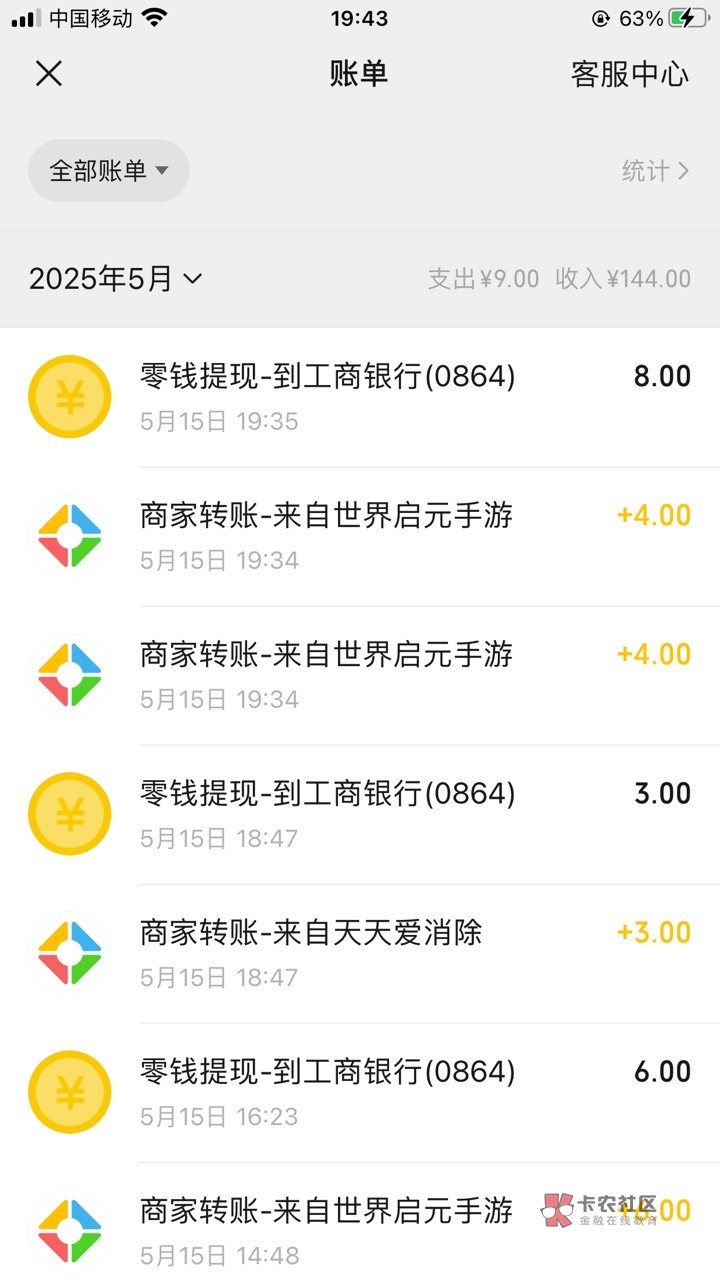Expand the 全部账单 filter dropdown
The height and width of the screenshot is (1280, 720).
tap(108, 171)
